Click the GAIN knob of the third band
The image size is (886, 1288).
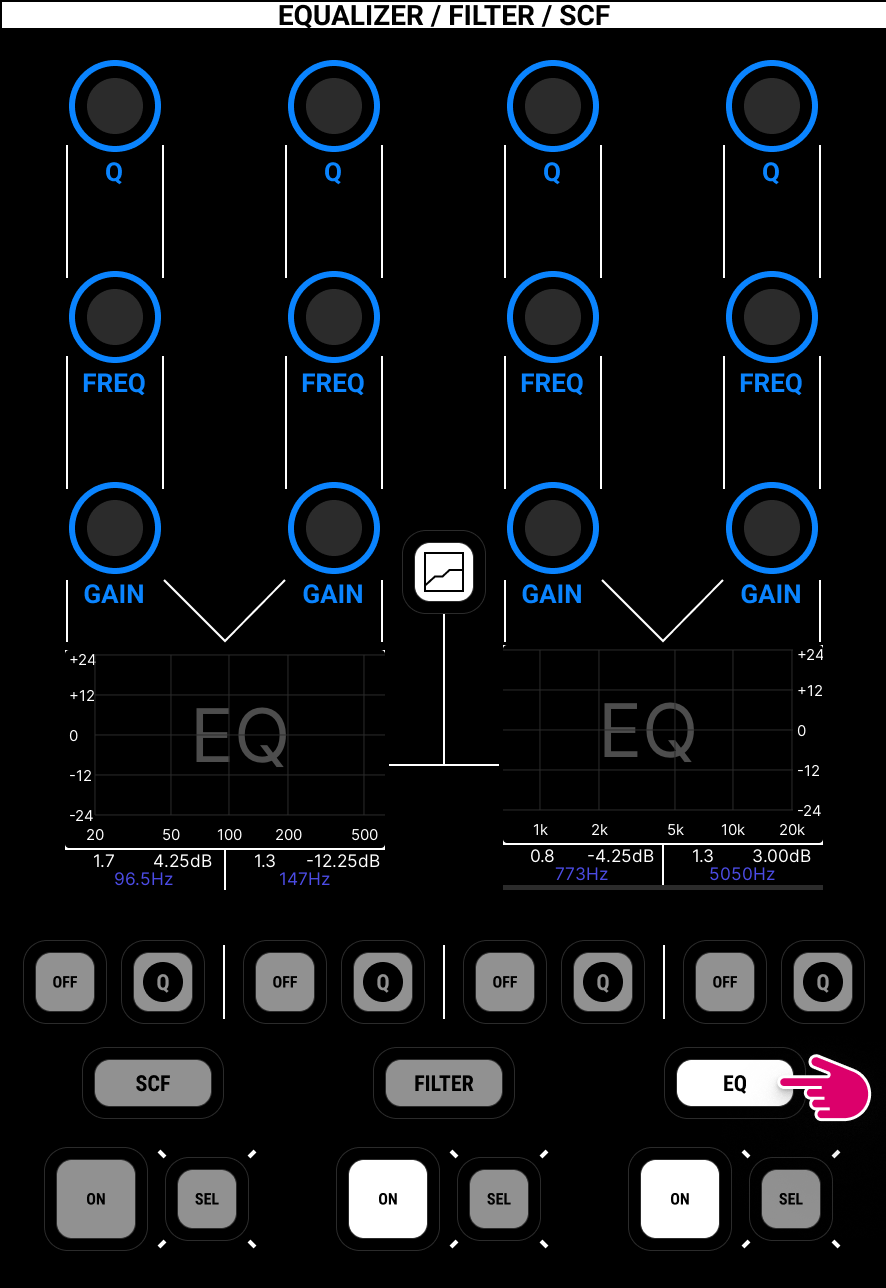click(552, 528)
